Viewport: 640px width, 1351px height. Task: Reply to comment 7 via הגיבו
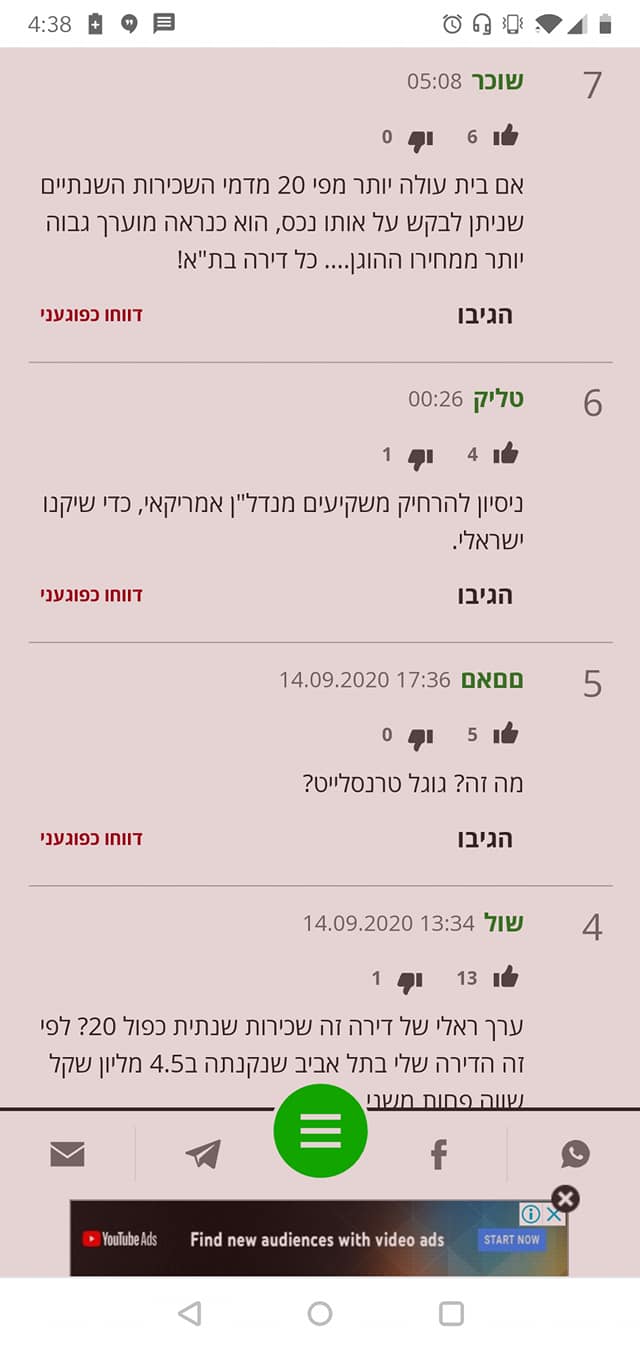click(x=485, y=315)
